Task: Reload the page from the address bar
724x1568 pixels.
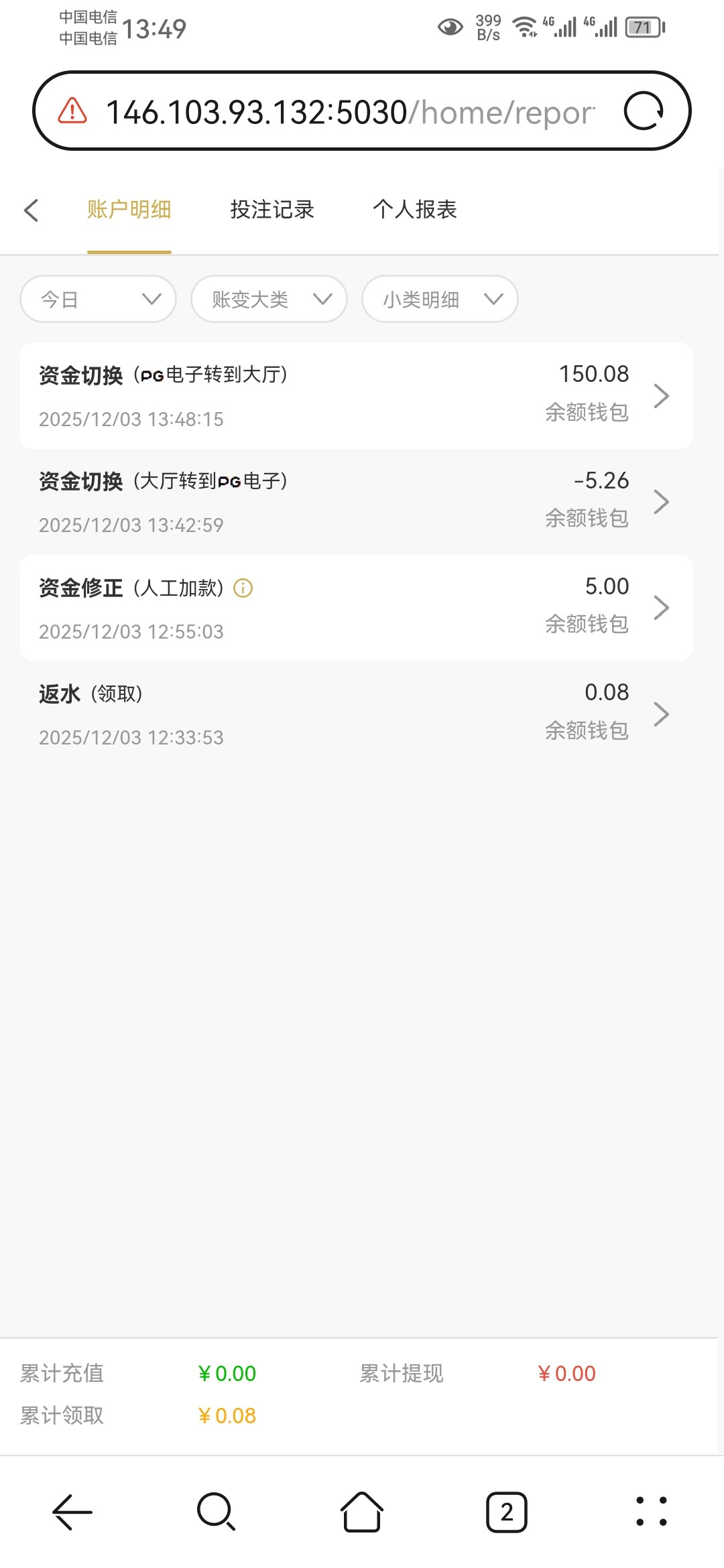Action: [x=644, y=111]
